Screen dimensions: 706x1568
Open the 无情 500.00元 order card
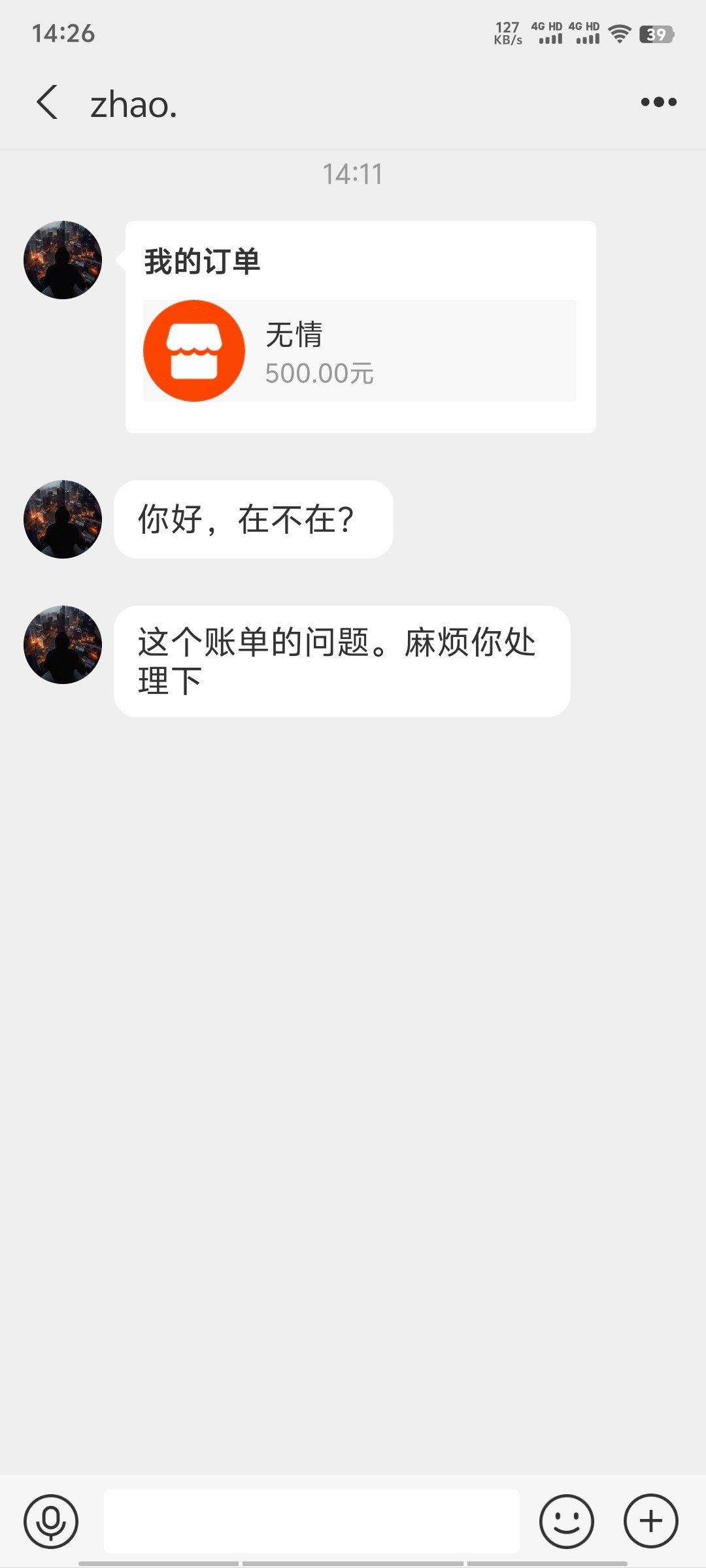[x=360, y=351]
